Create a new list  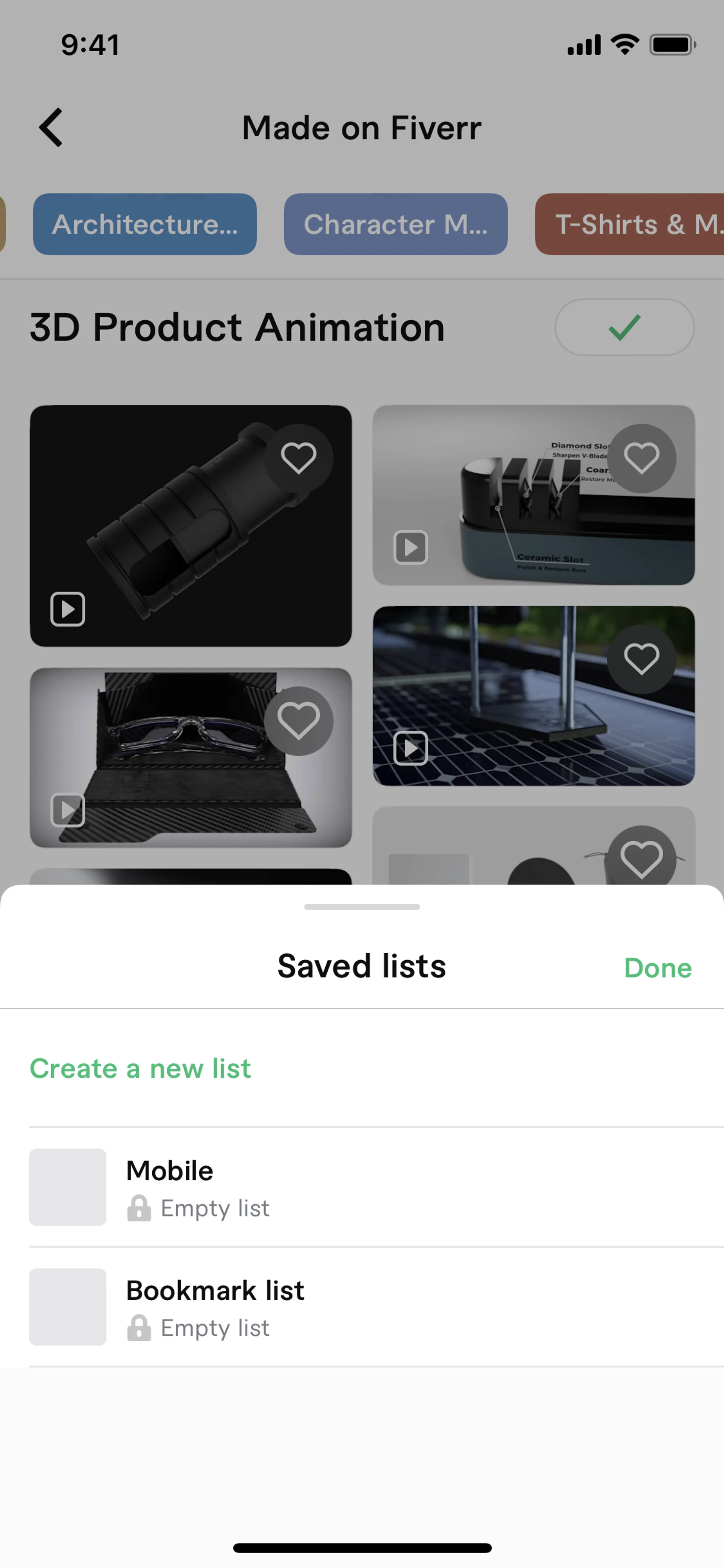point(140,1068)
